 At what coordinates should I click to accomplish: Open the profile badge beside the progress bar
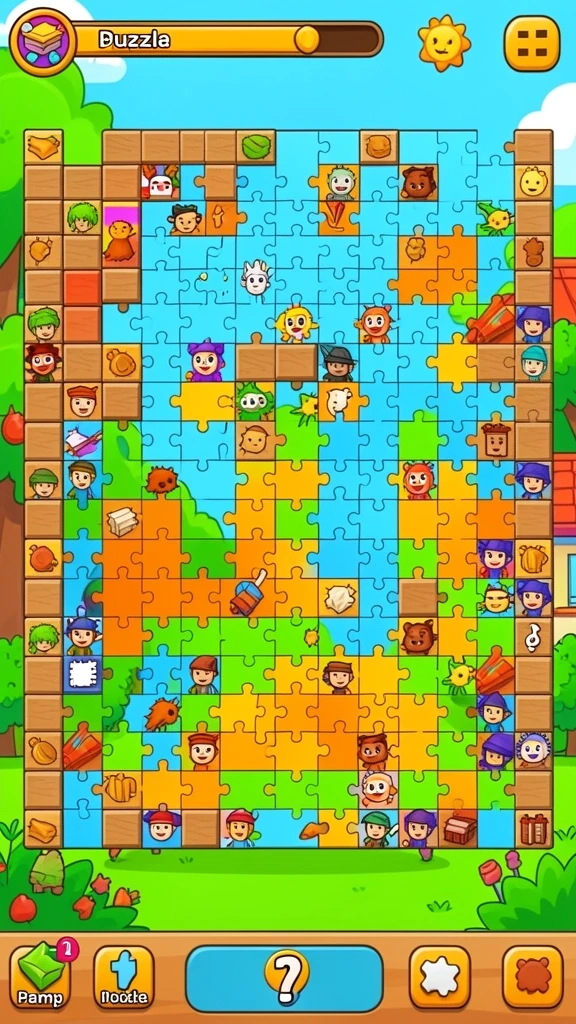coord(42,42)
